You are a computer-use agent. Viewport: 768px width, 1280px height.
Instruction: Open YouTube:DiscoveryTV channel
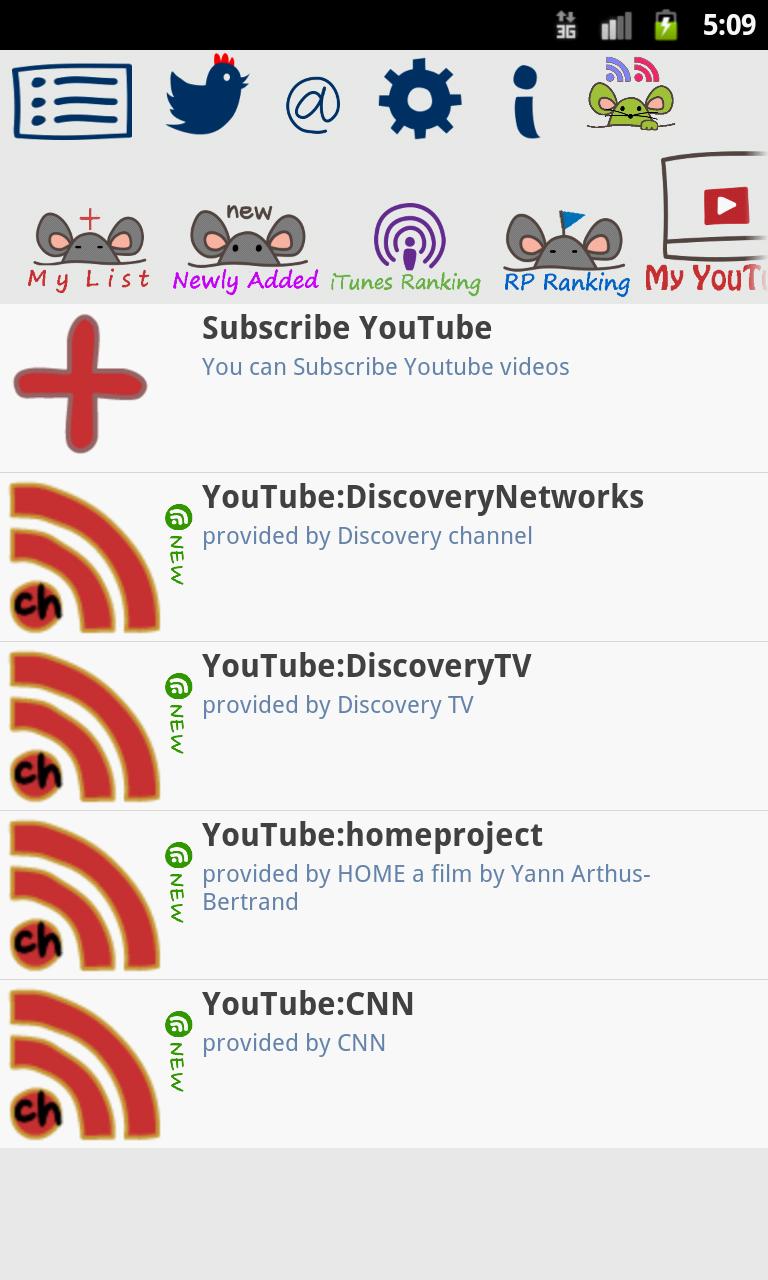click(384, 726)
